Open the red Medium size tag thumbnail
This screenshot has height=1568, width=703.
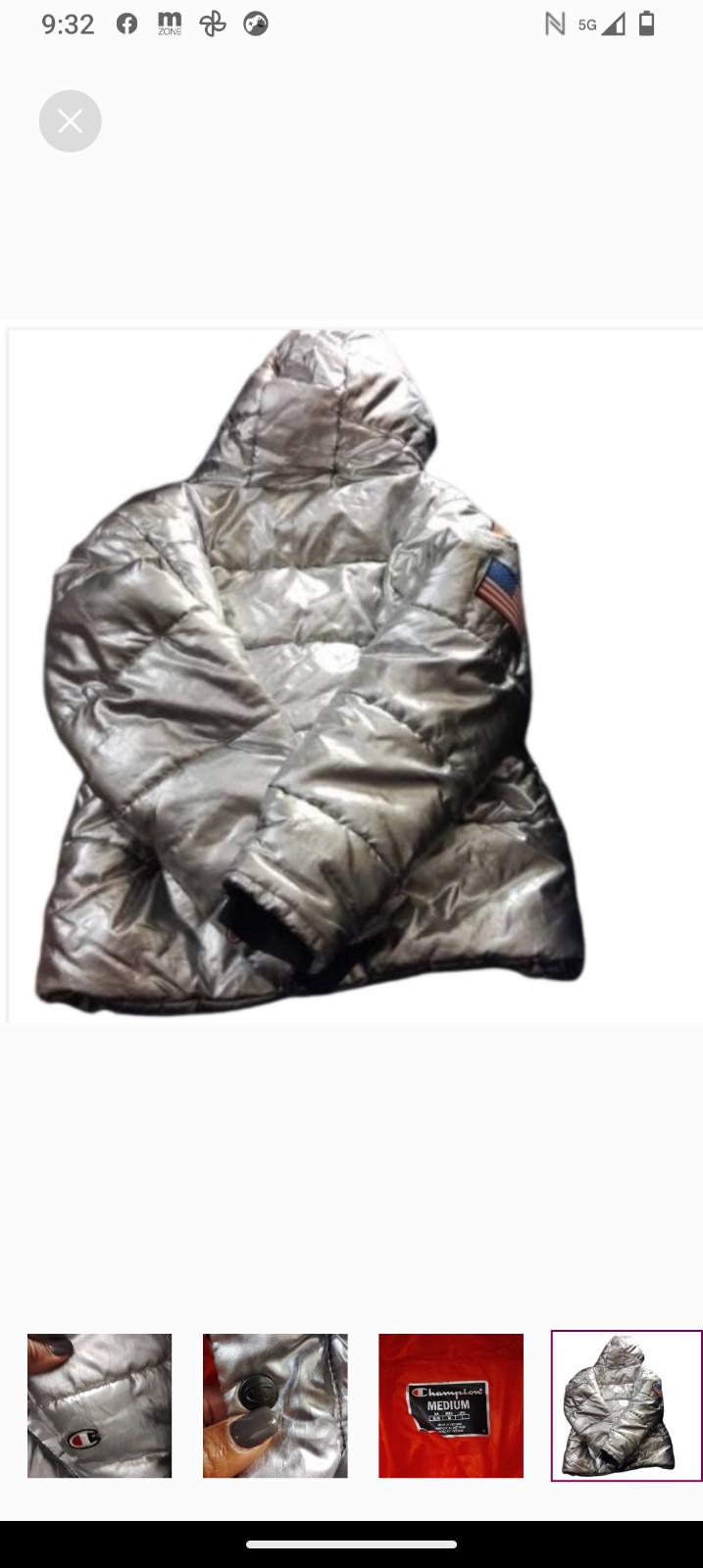click(x=451, y=1405)
